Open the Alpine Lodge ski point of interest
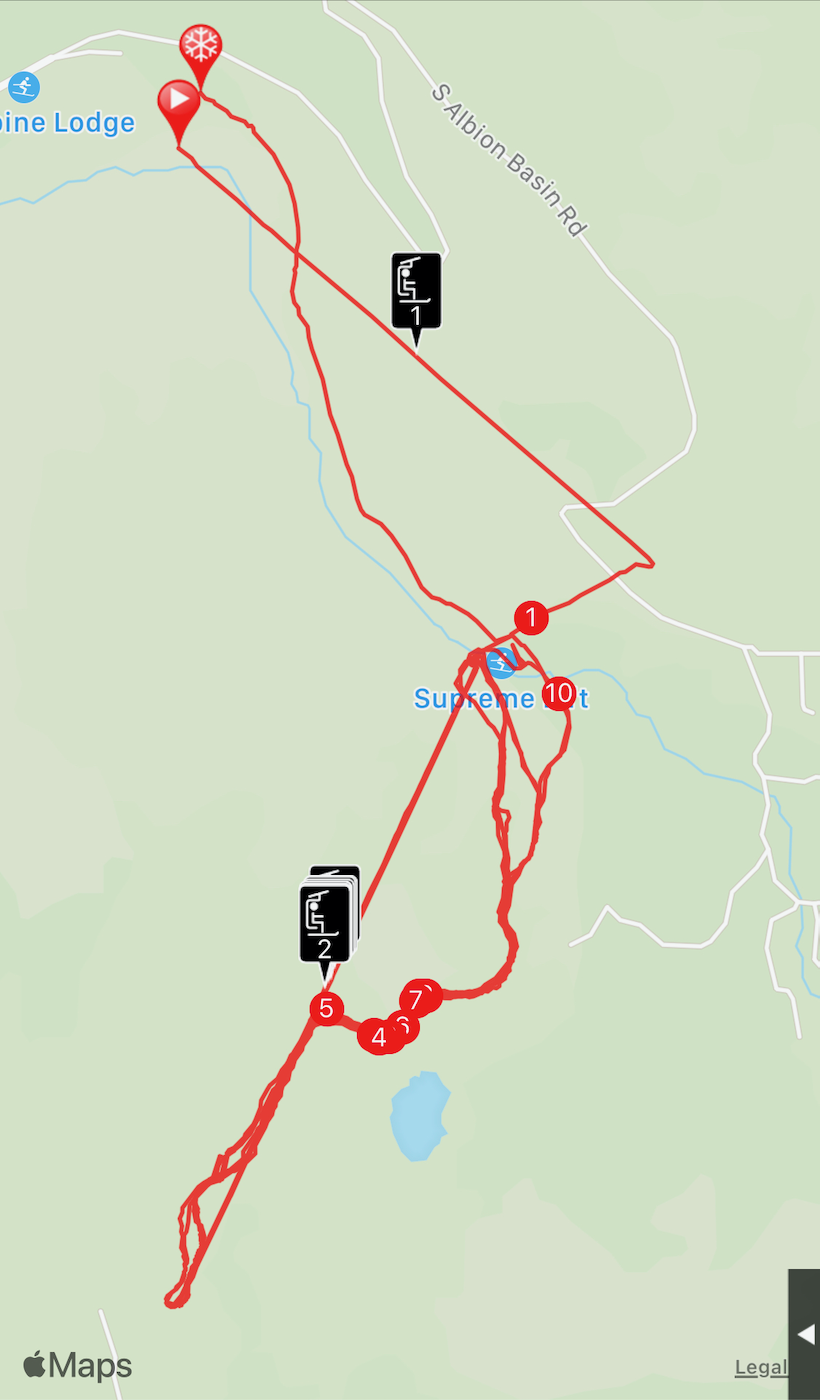820x1400 pixels. coord(23,87)
